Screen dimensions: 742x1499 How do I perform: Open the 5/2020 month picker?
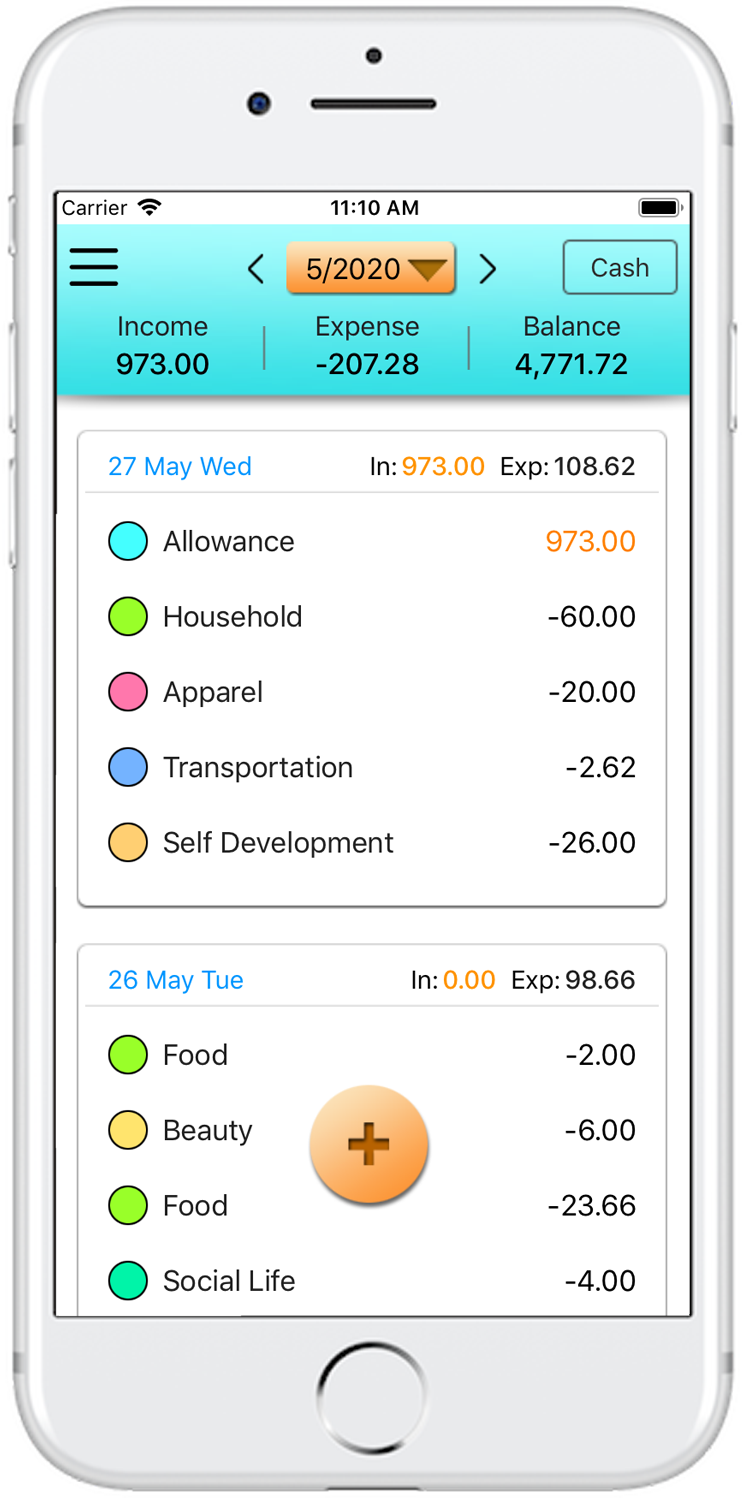[371, 268]
